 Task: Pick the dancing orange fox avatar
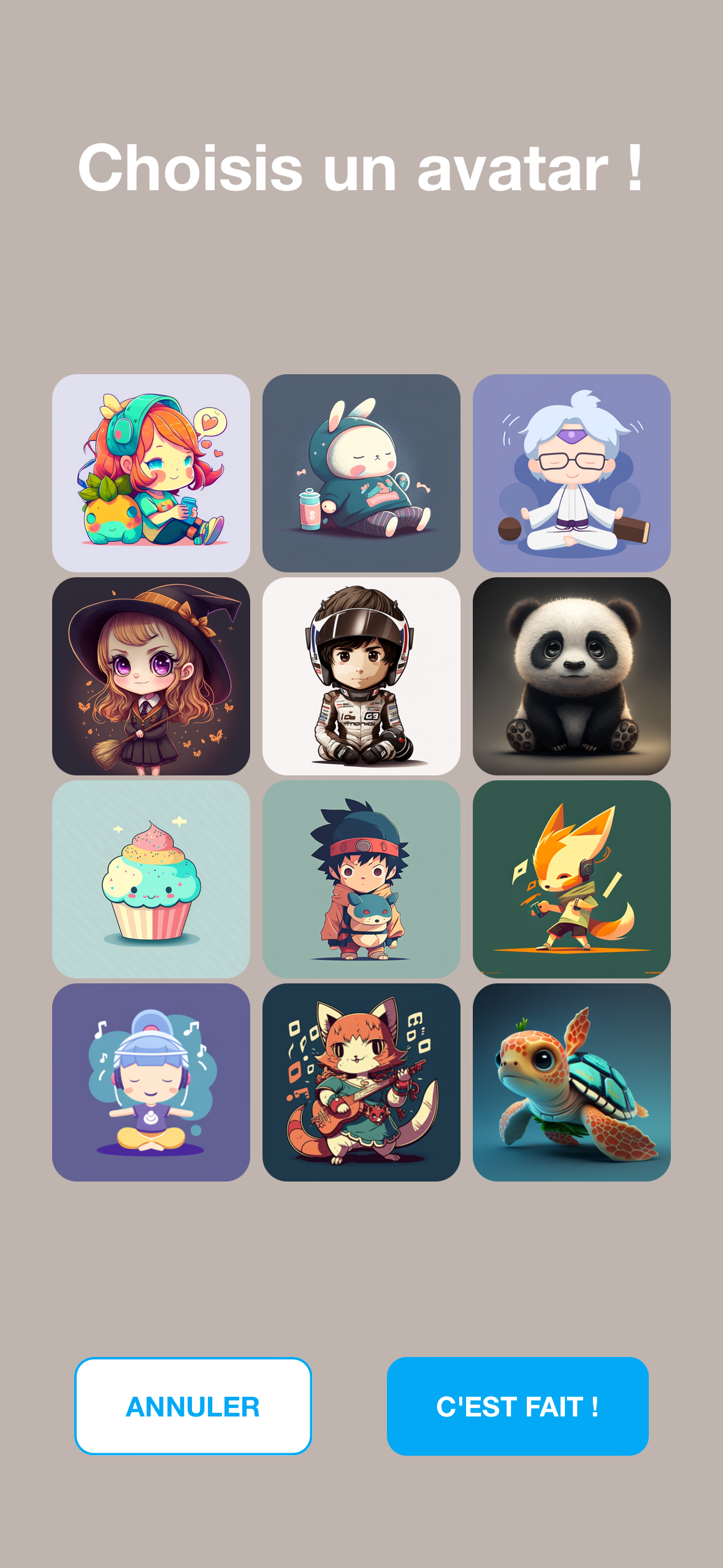[x=572, y=879]
